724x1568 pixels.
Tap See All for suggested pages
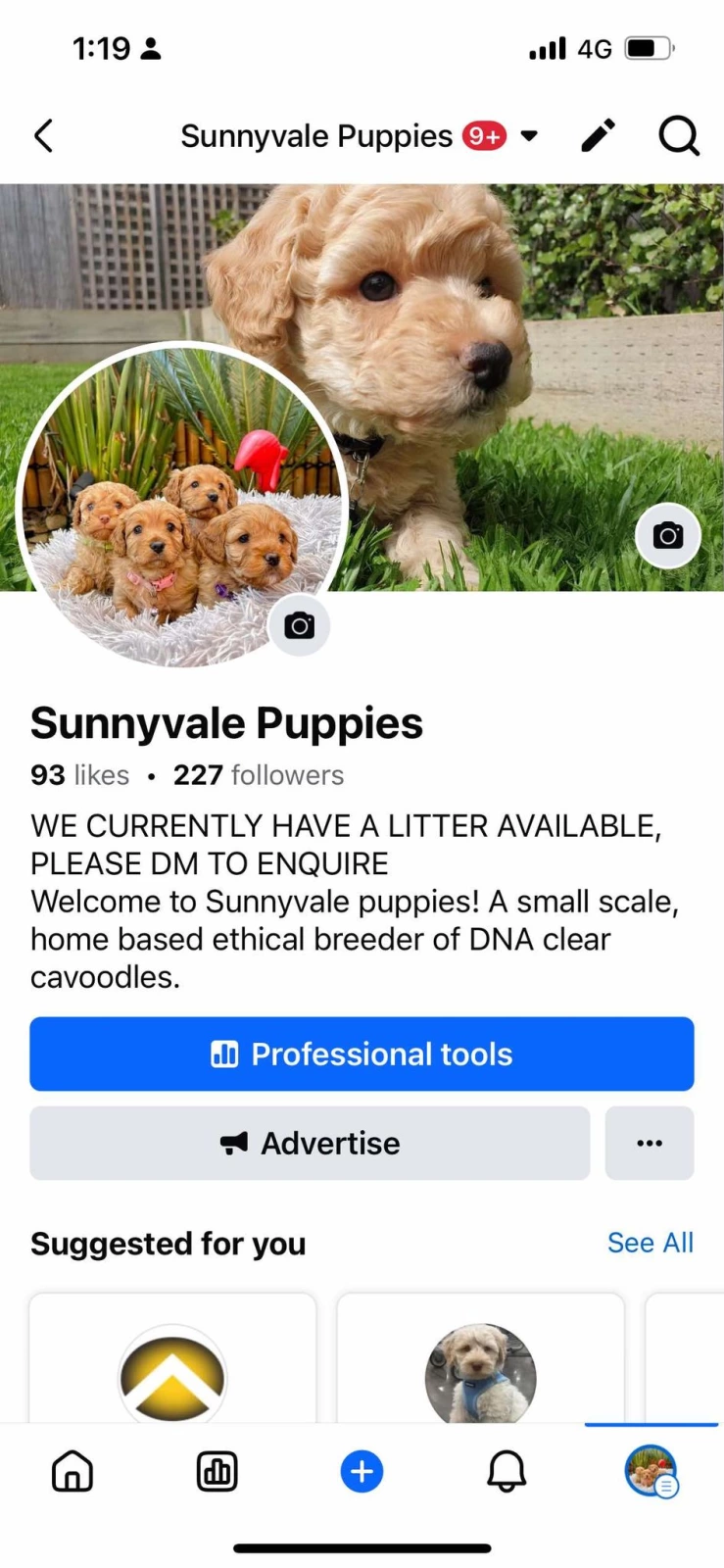coord(650,1243)
